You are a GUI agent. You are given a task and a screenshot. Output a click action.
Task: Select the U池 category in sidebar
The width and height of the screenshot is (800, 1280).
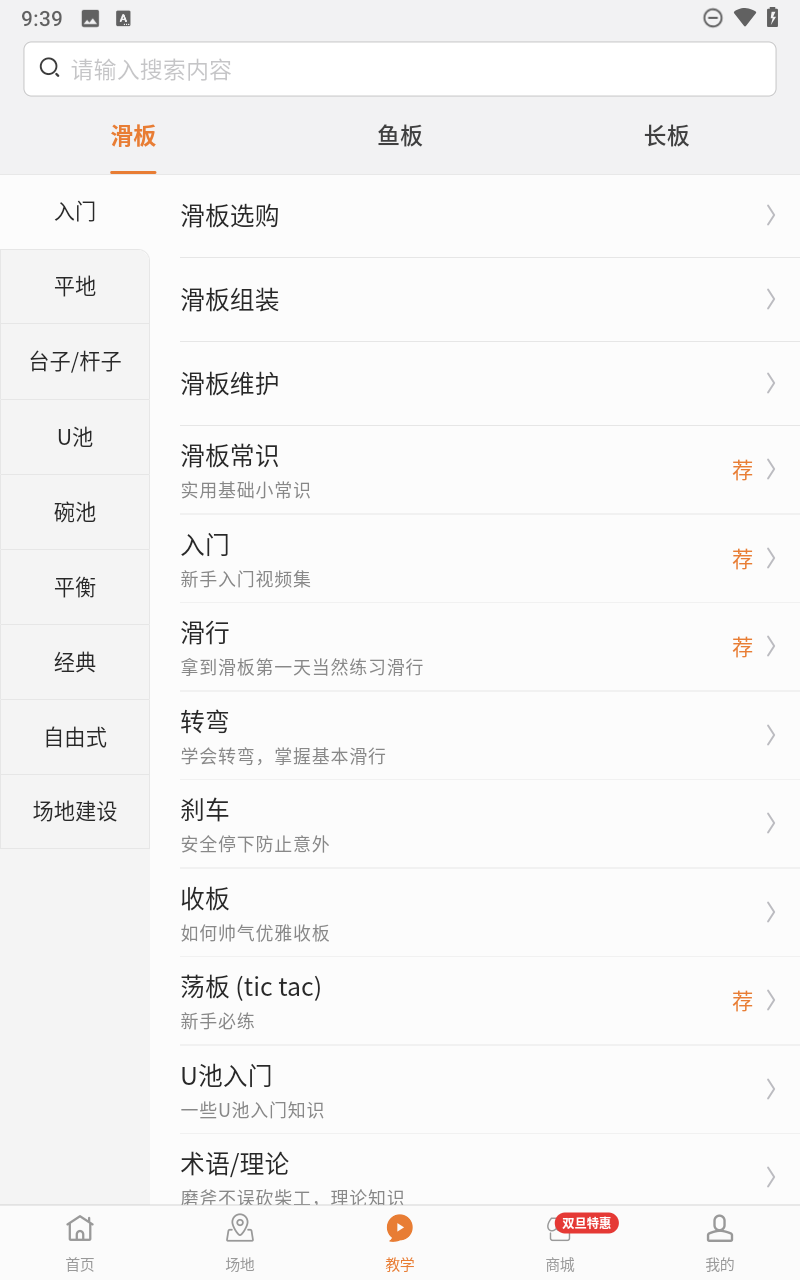coord(74,437)
